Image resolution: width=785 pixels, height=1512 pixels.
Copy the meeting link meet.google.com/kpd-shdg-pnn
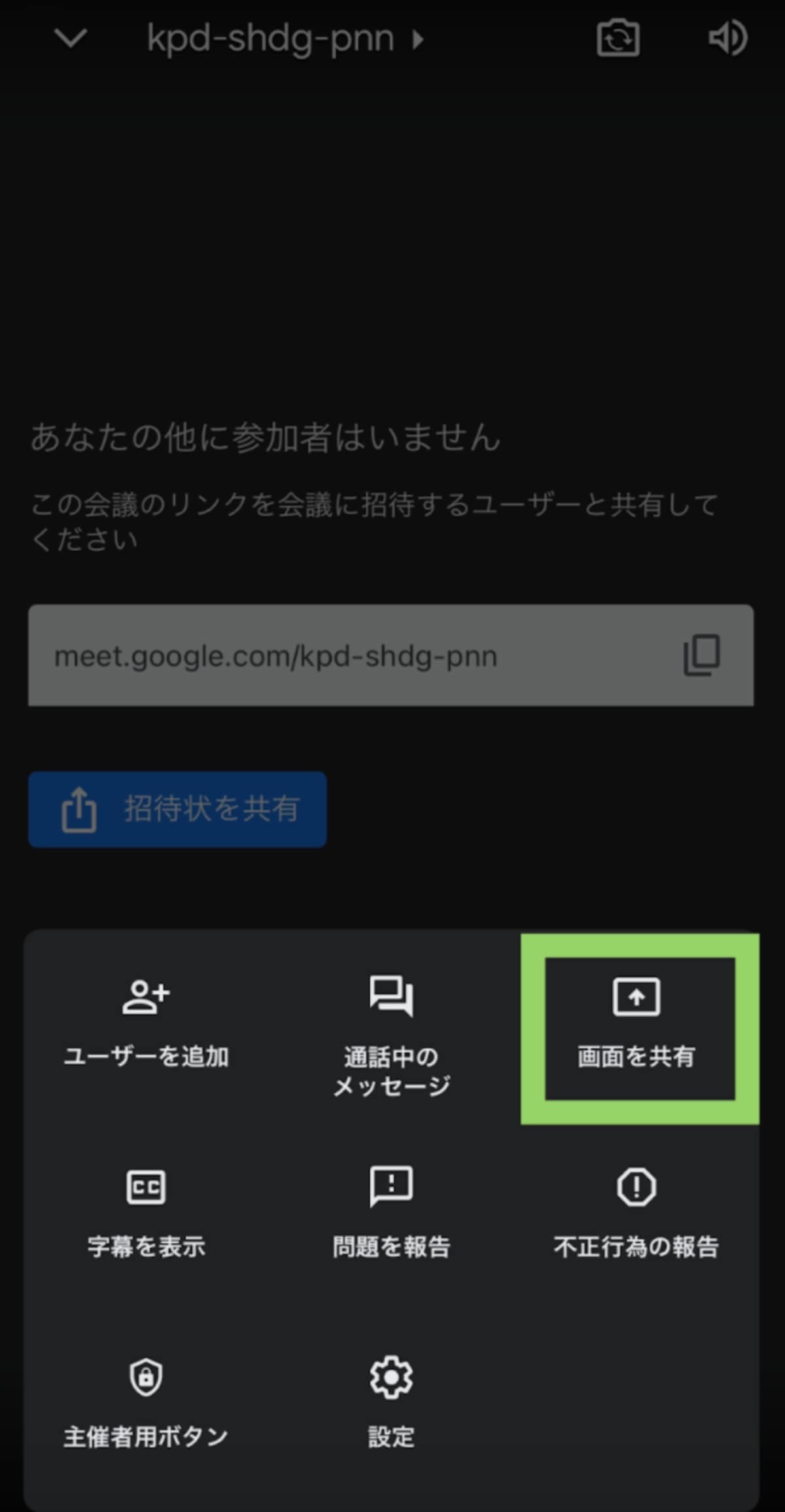pyautogui.click(x=702, y=655)
